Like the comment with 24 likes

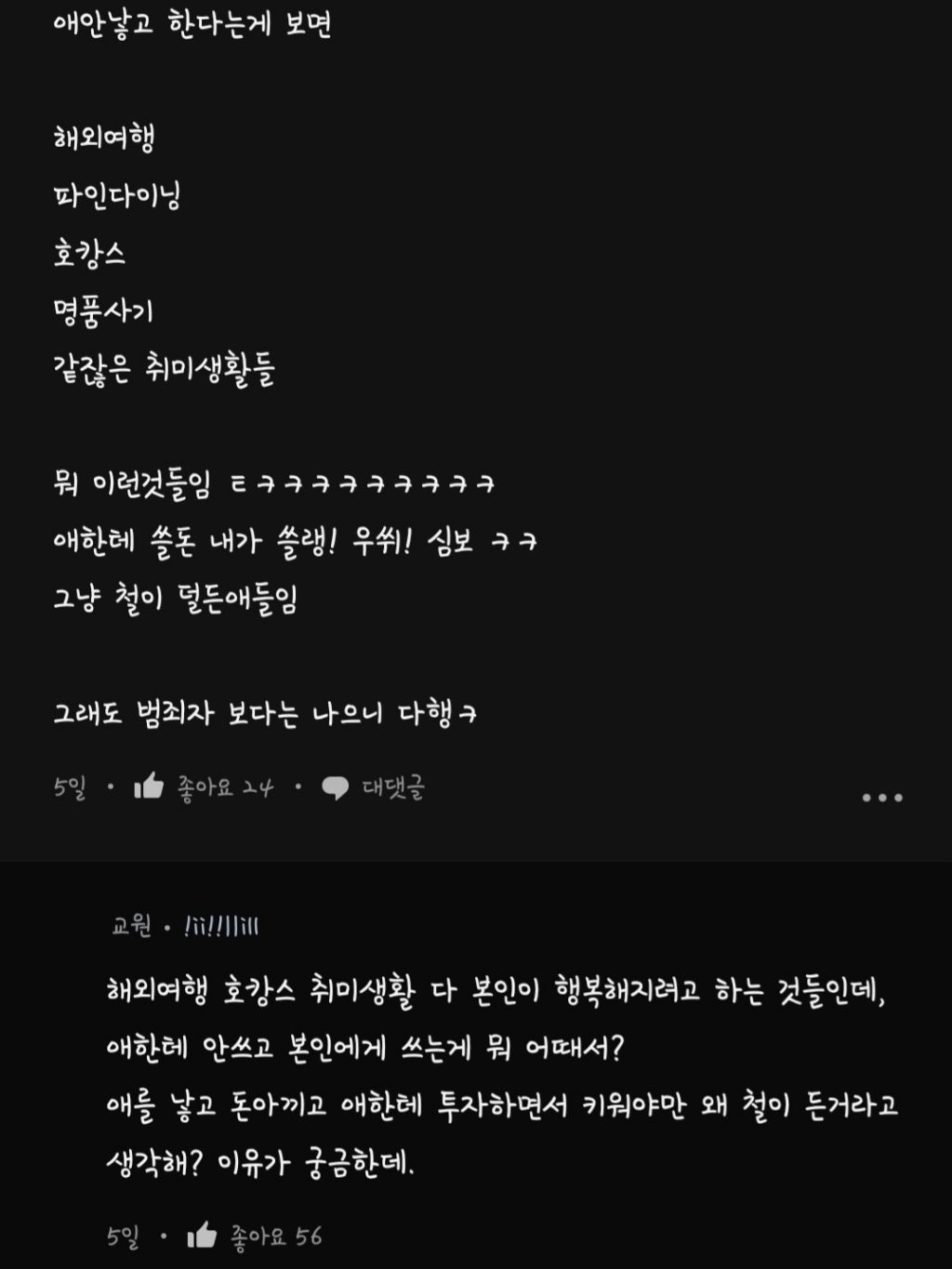coord(150,787)
